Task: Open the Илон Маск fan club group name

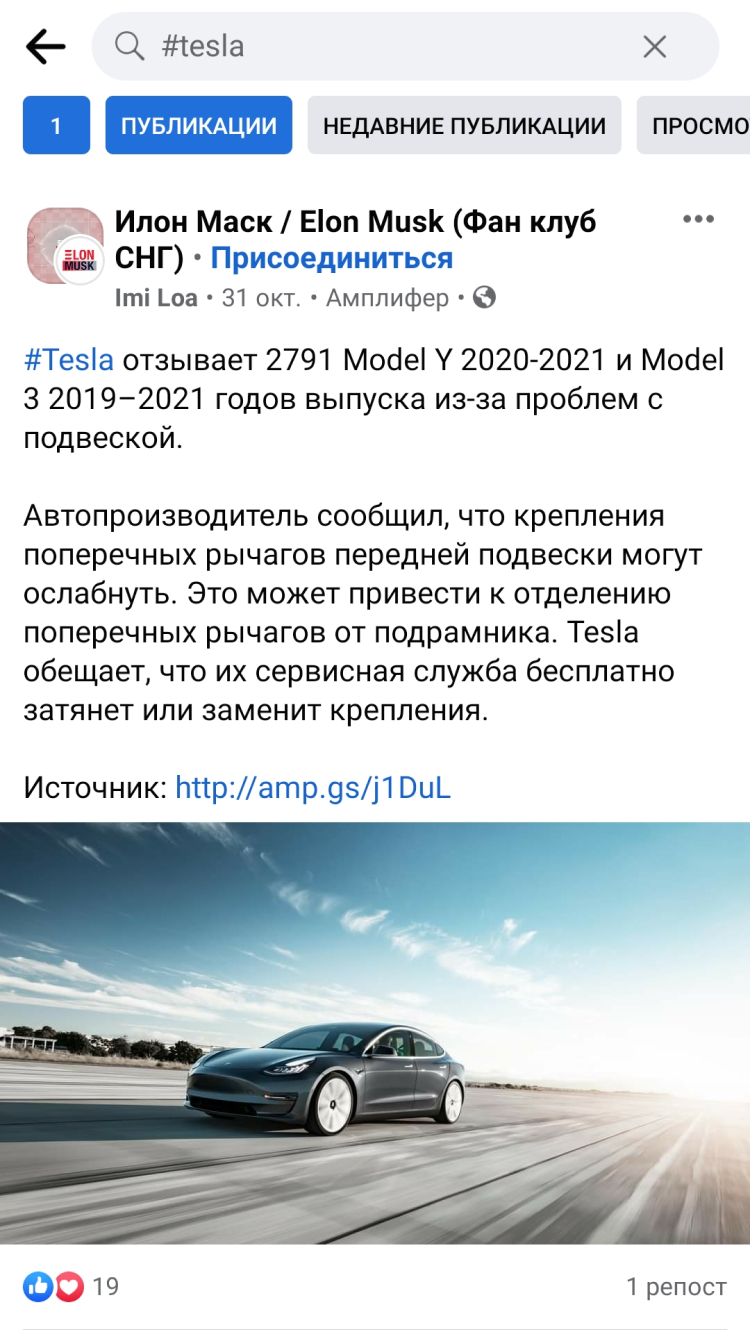Action: tap(355, 222)
